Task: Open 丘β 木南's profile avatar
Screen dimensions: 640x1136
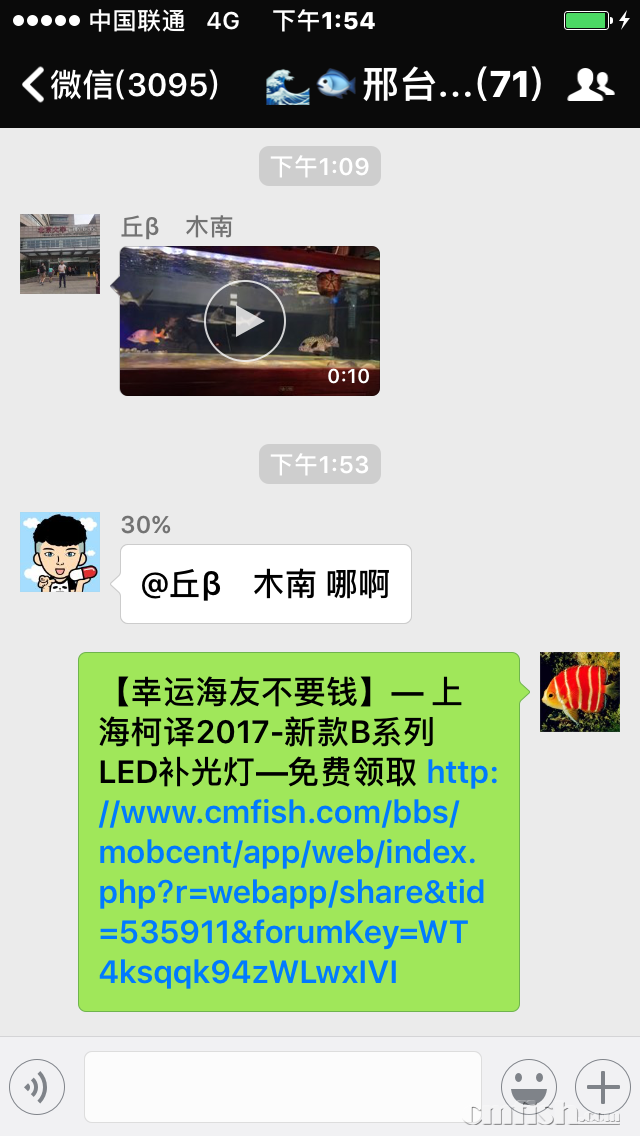Action: [x=60, y=253]
